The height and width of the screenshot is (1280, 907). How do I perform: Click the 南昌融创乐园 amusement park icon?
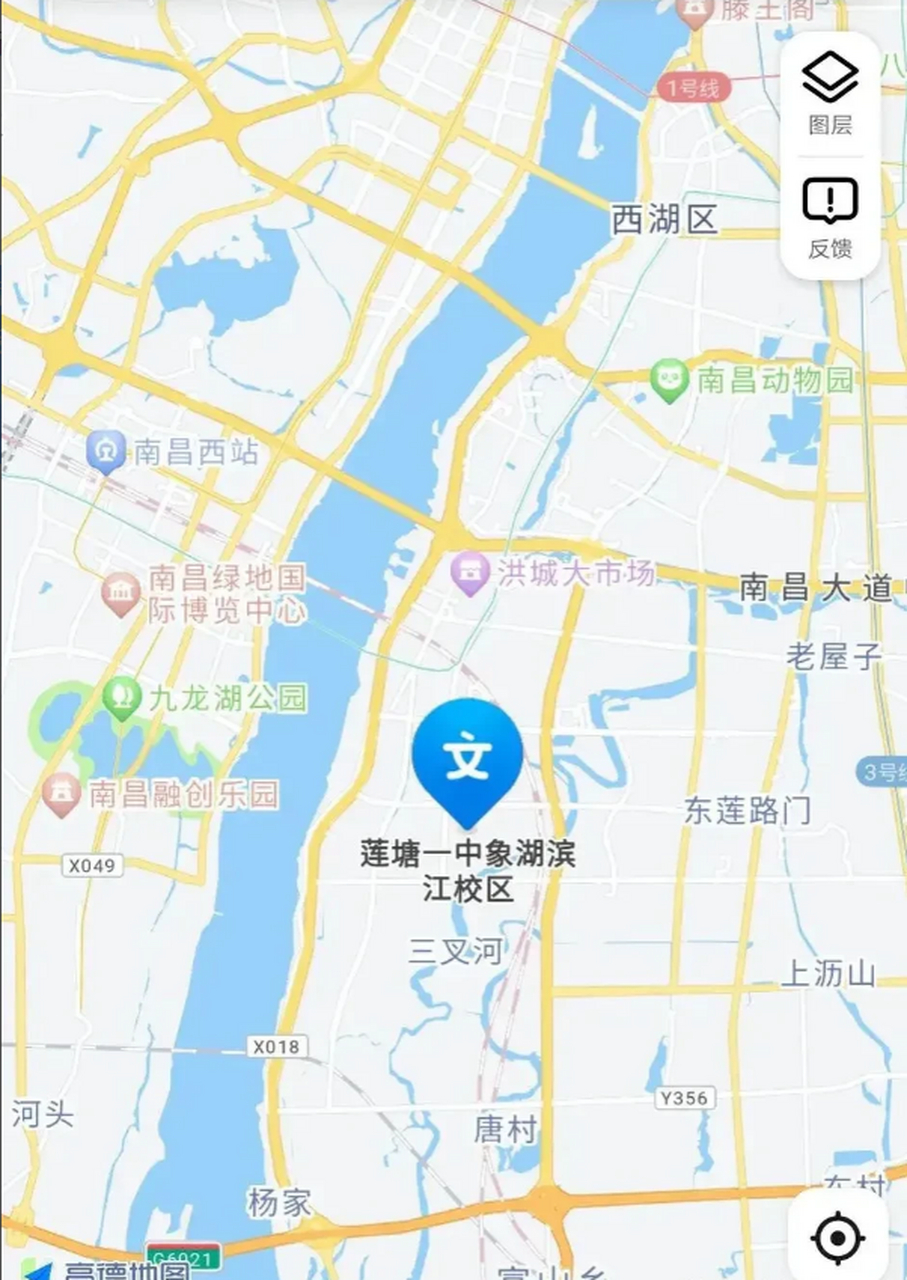click(x=62, y=789)
